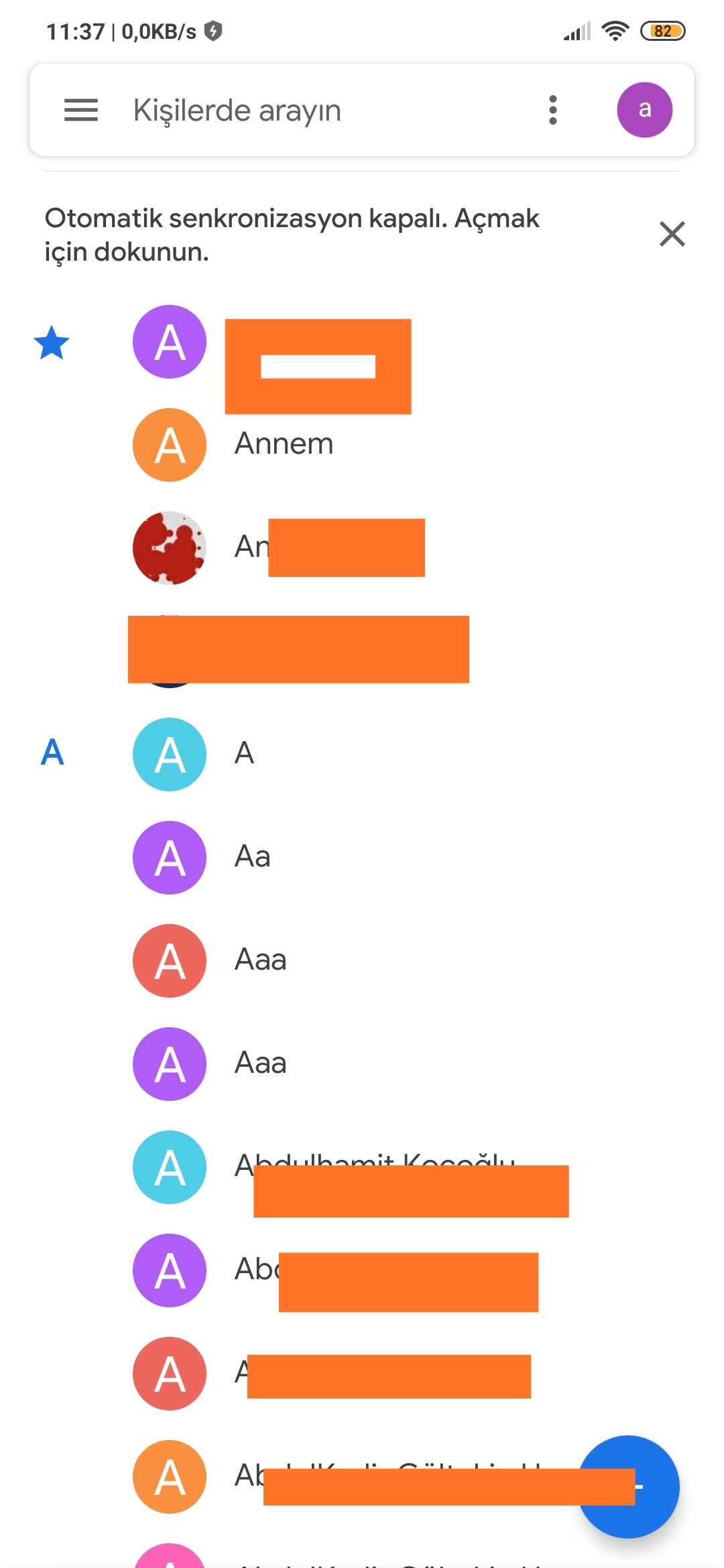
Task: Open the three-dot overflow menu
Action: click(x=553, y=110)
